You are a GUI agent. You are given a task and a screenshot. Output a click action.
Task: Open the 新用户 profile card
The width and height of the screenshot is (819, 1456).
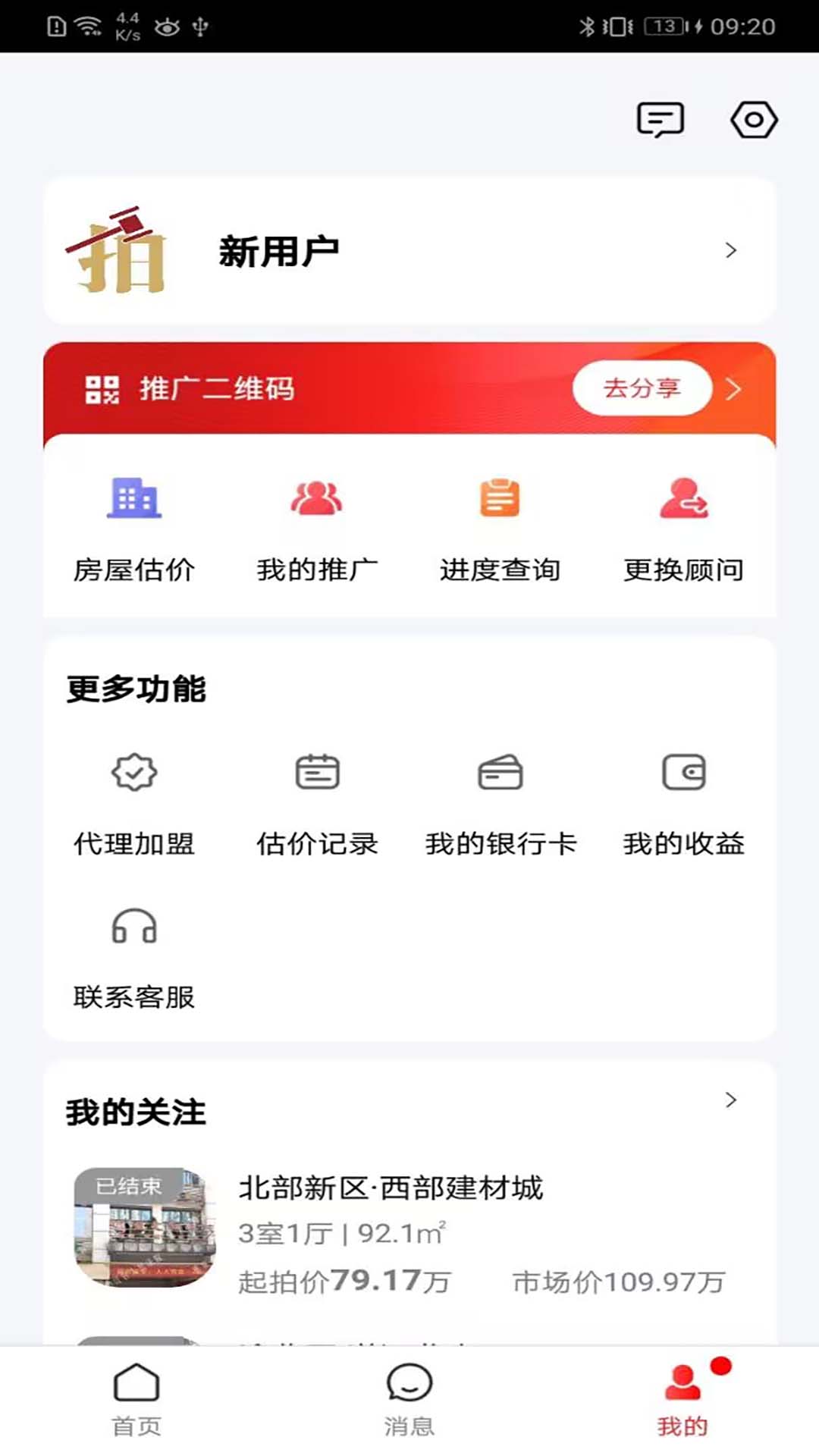point(409,251)
